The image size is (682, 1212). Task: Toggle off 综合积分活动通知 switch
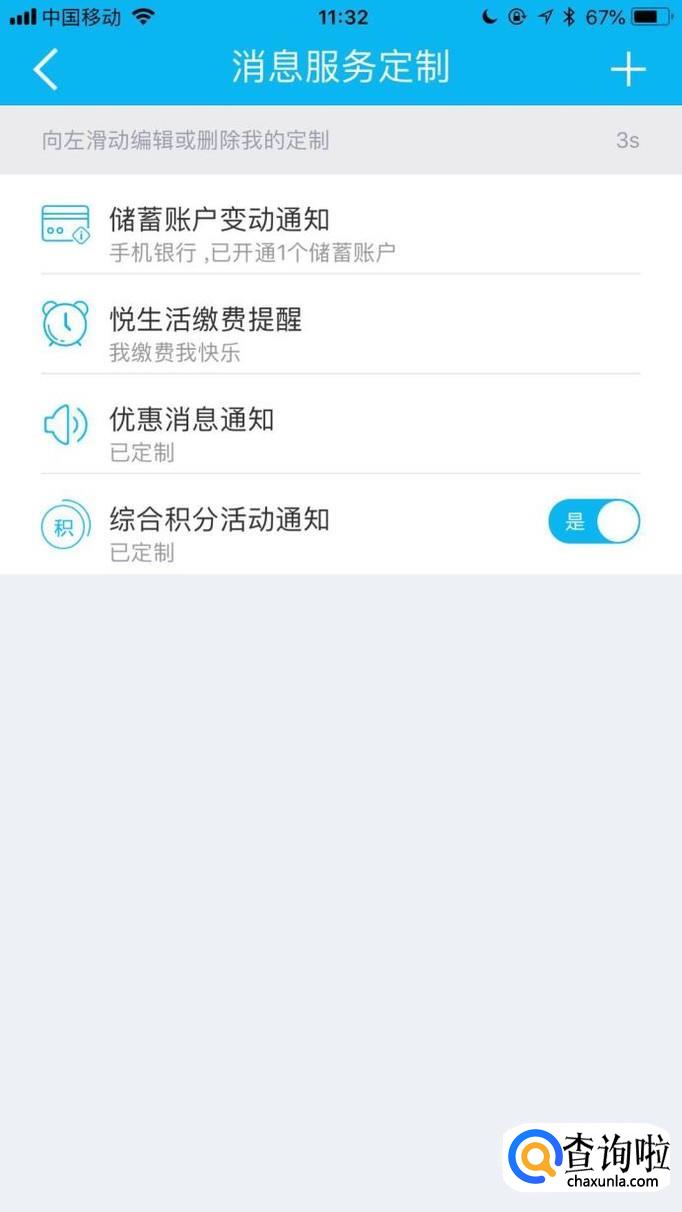tap(593, 523)
